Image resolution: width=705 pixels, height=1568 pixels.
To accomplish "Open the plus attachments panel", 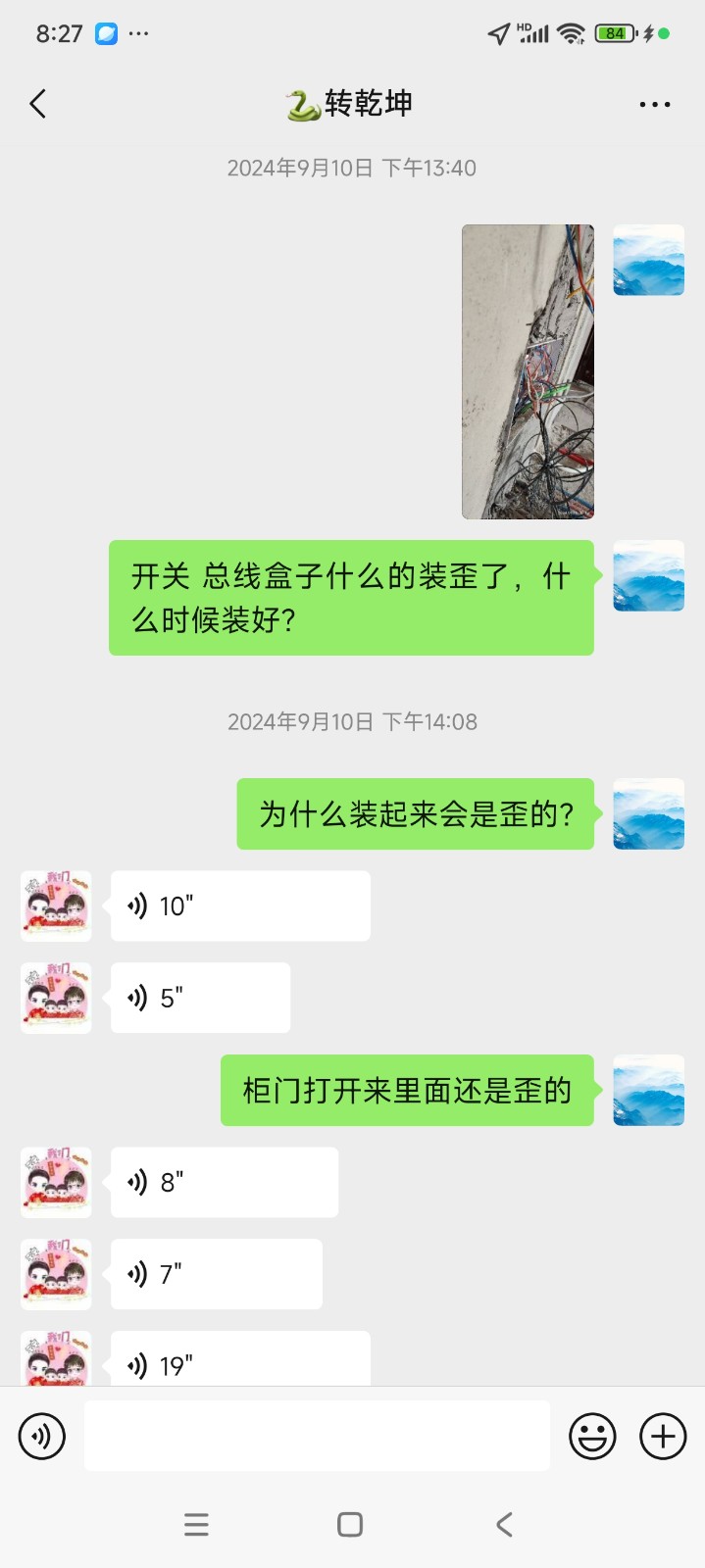I will 663,1437.
